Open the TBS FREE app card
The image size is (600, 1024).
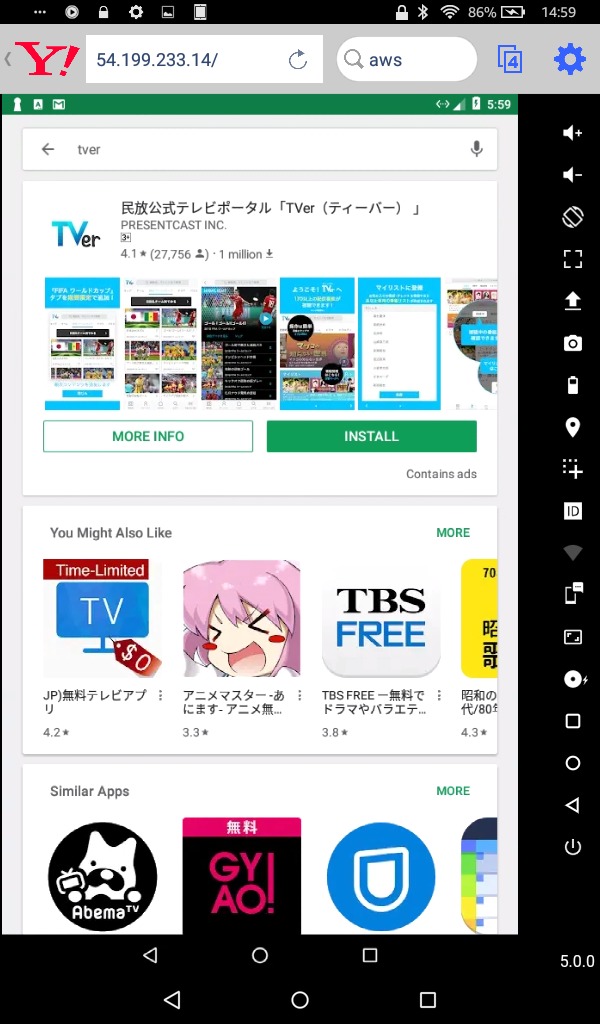(381, 648)
